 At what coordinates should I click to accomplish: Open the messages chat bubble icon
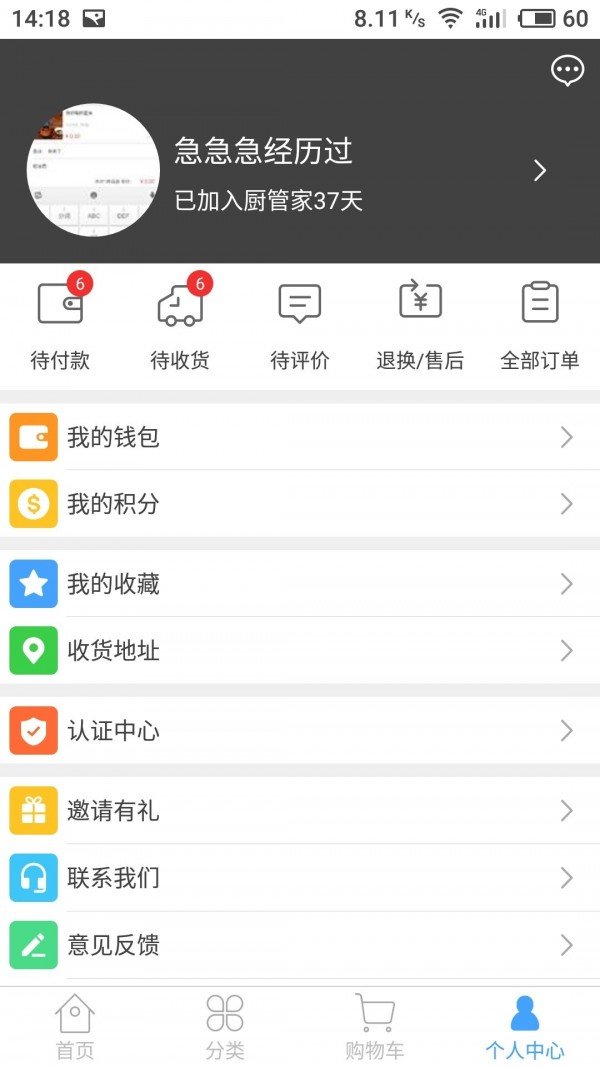tap(567, 70)
